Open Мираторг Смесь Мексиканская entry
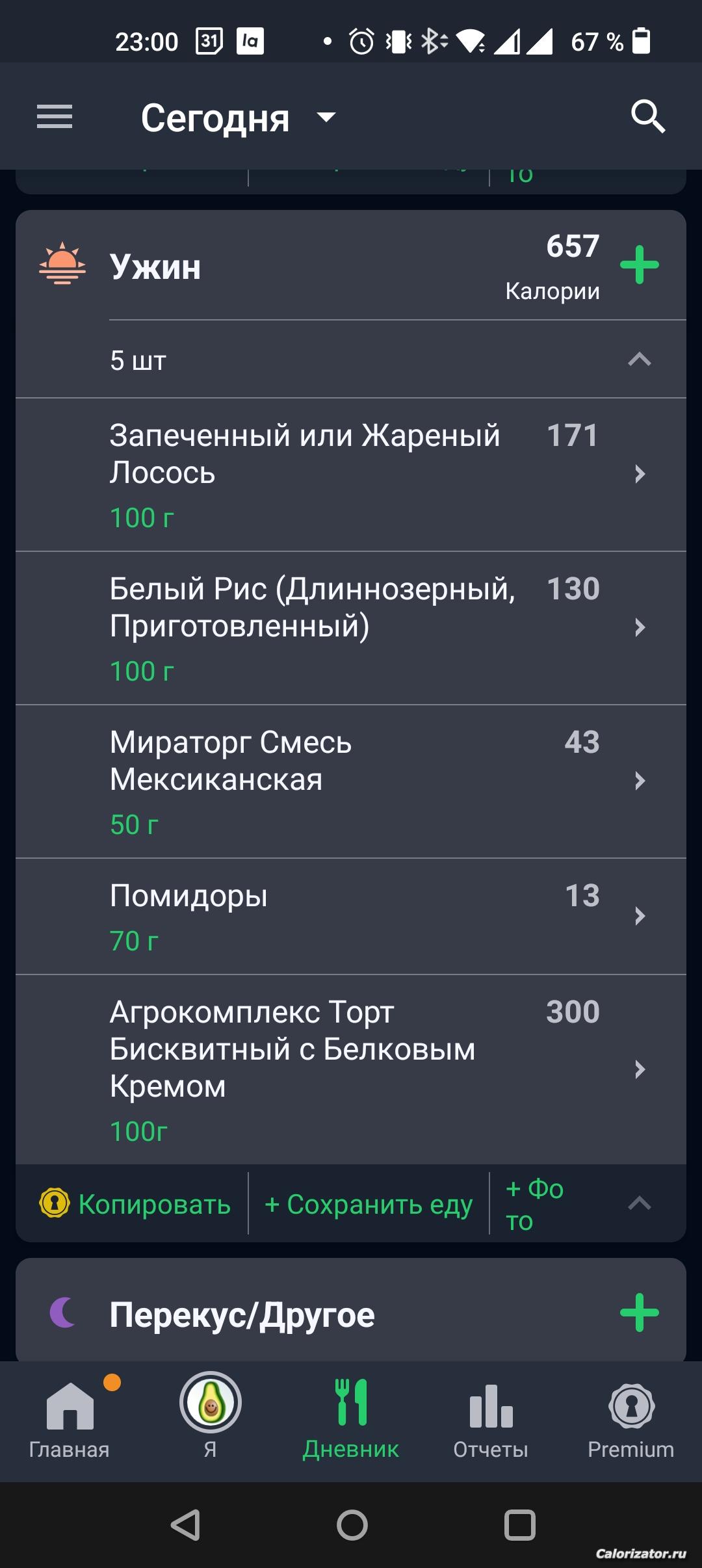The height and width of the screenshot is (1568, 702). click(x=351, y=781)
